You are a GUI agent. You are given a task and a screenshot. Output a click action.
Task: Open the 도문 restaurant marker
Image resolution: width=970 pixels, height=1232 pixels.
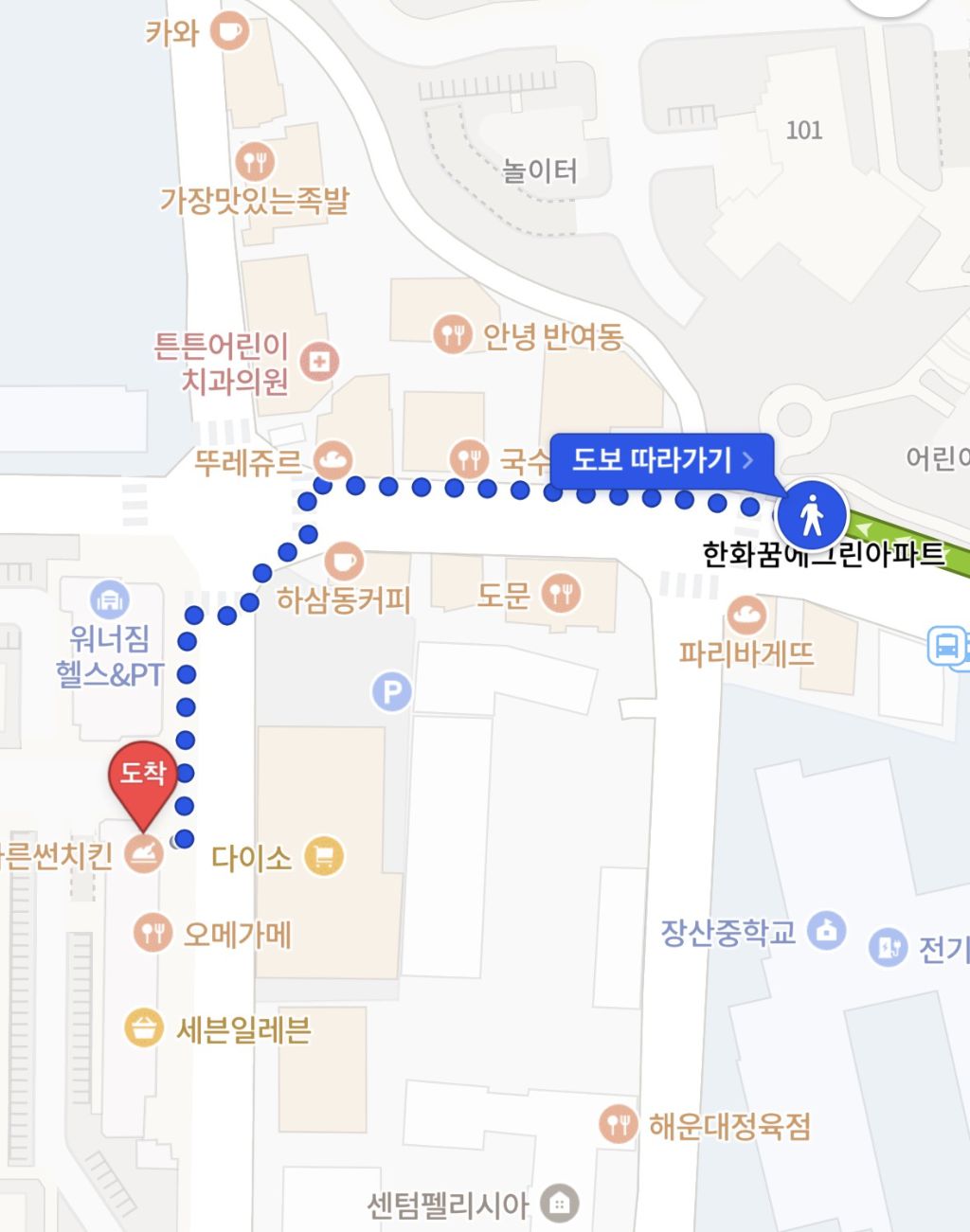[x=561, y=594]
